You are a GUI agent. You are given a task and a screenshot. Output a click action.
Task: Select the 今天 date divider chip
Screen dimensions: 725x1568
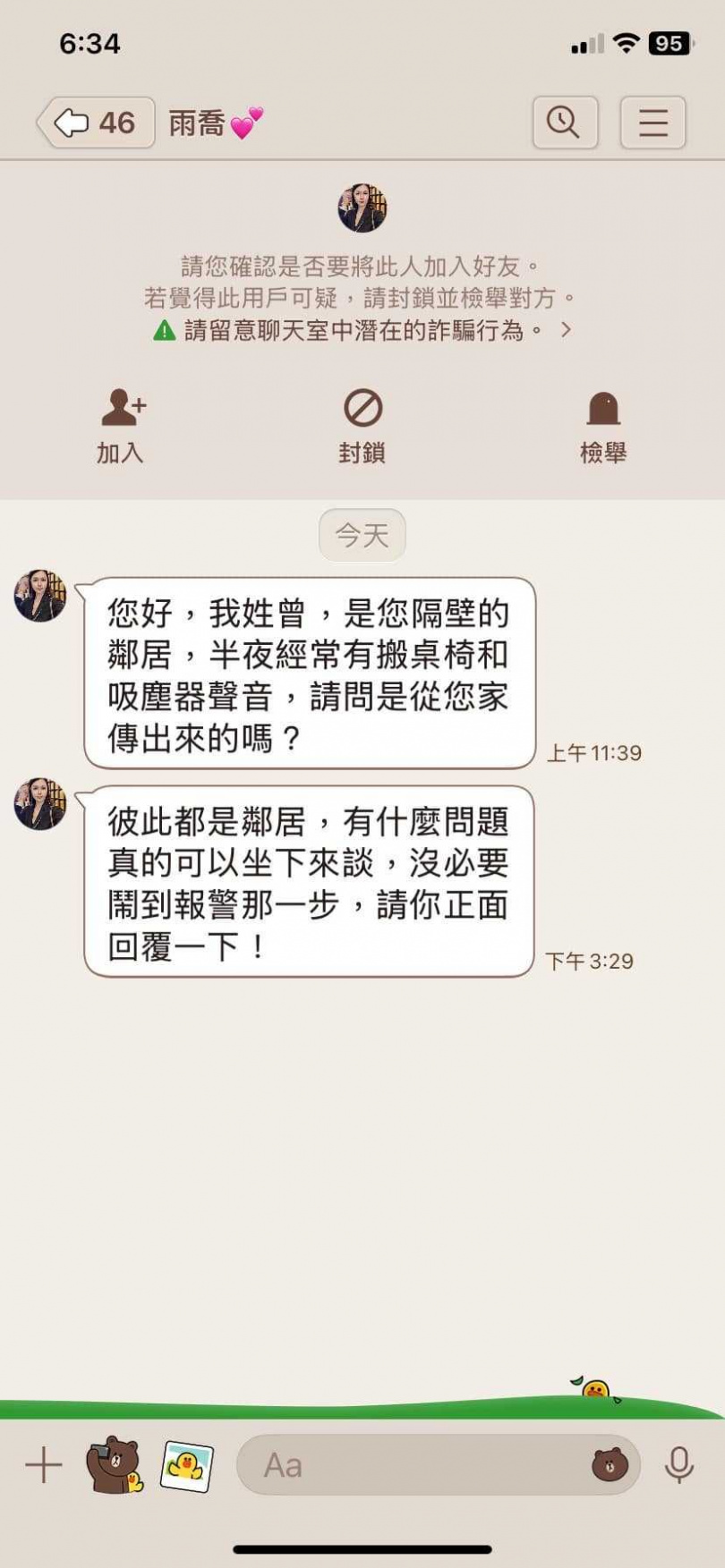(x=362, y=534)
